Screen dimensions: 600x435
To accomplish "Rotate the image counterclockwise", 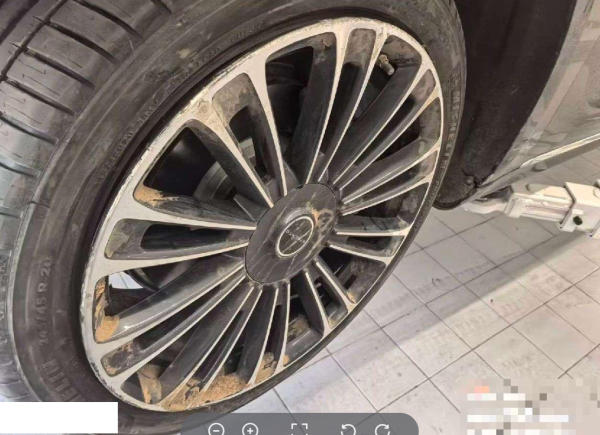I will (x=348, y=429).
